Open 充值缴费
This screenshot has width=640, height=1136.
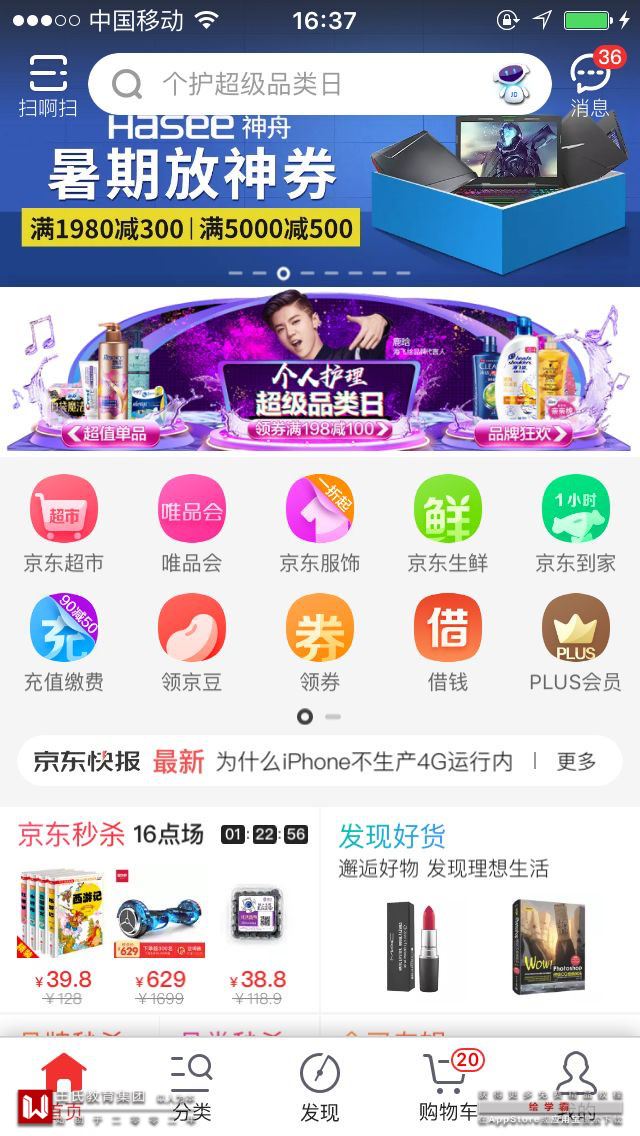(x=64, y=642)
